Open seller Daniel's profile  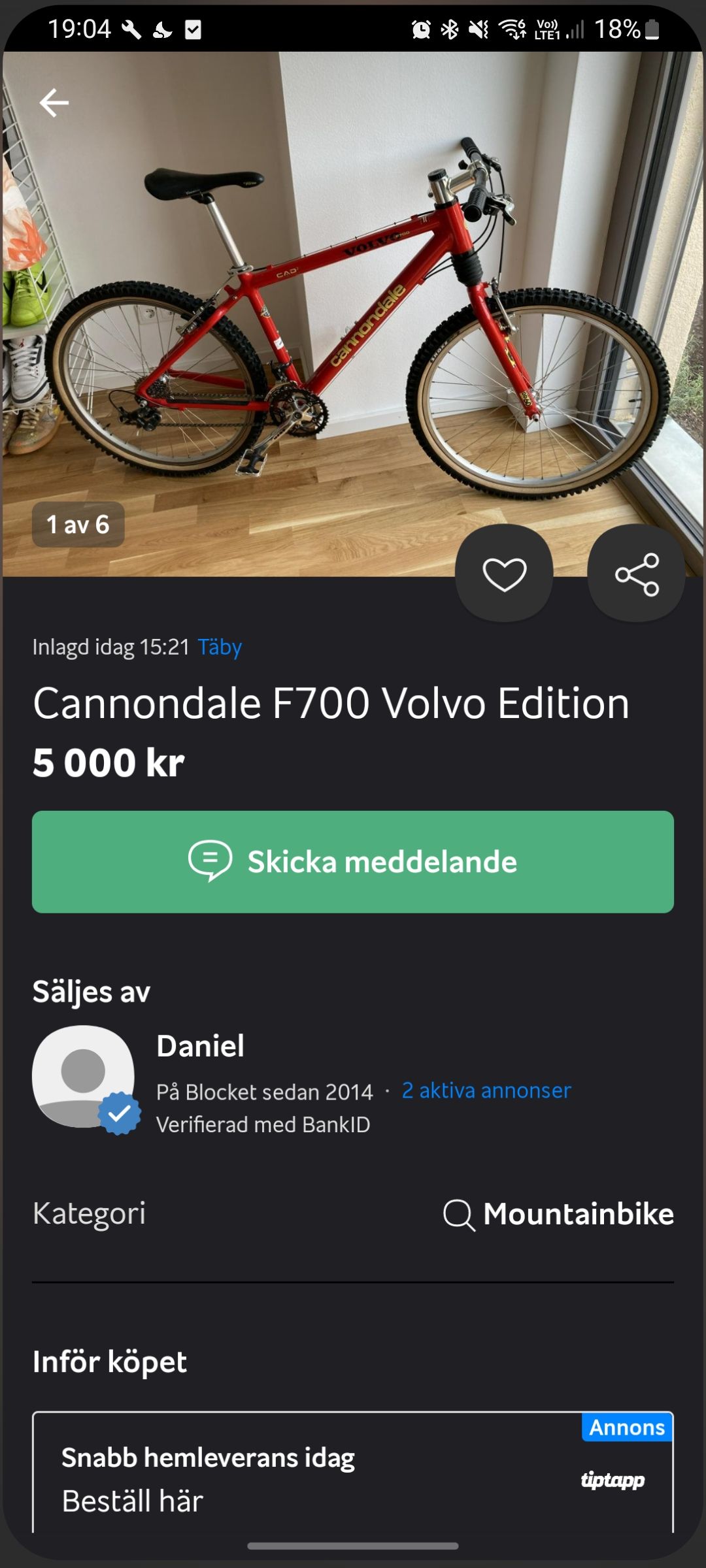pos(200,1046)
